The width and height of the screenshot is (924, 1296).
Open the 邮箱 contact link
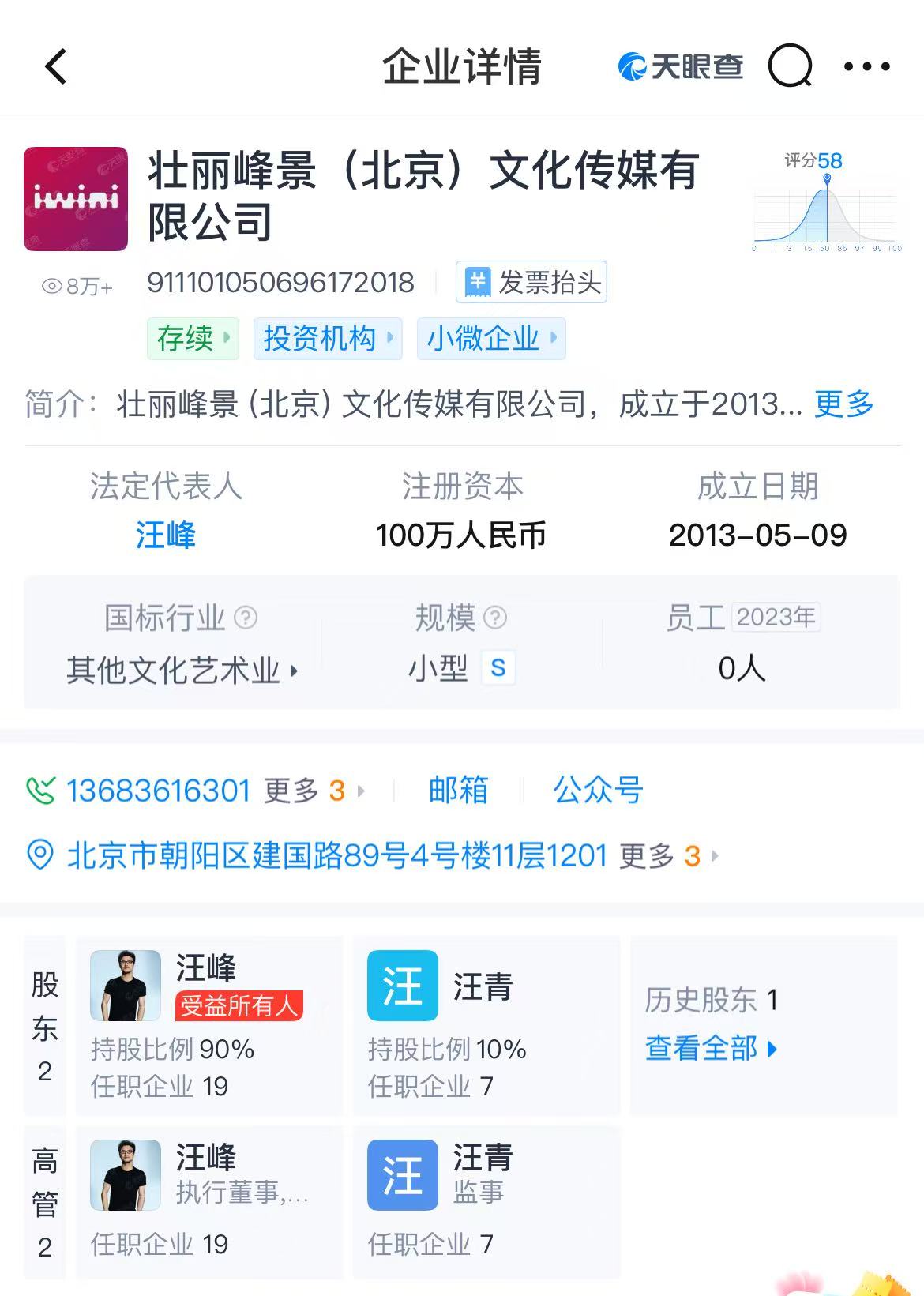(x=458, y=791)
